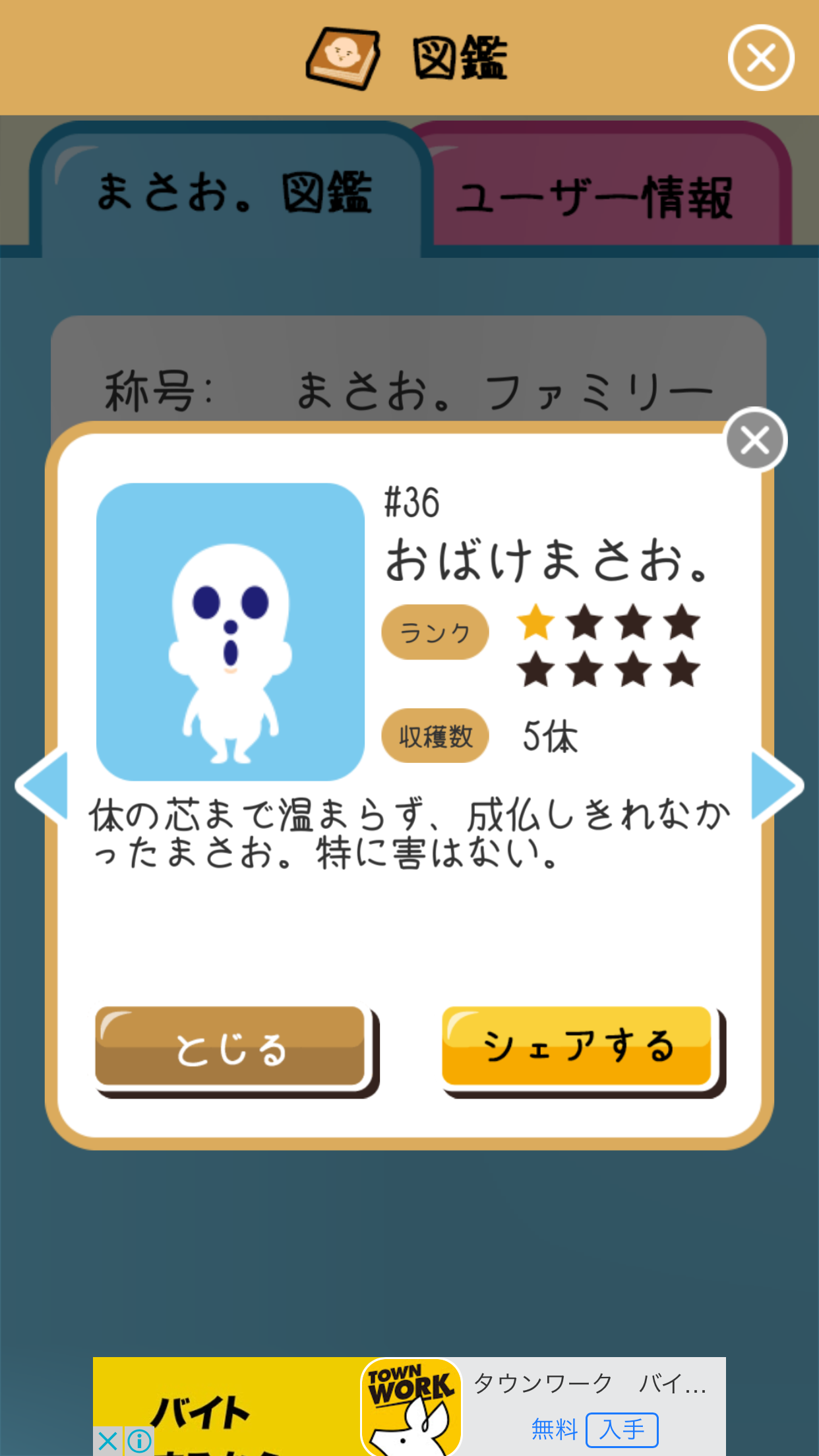
Task: Select the まさお。図鑑 tab
Action: [x=231, y=191]
